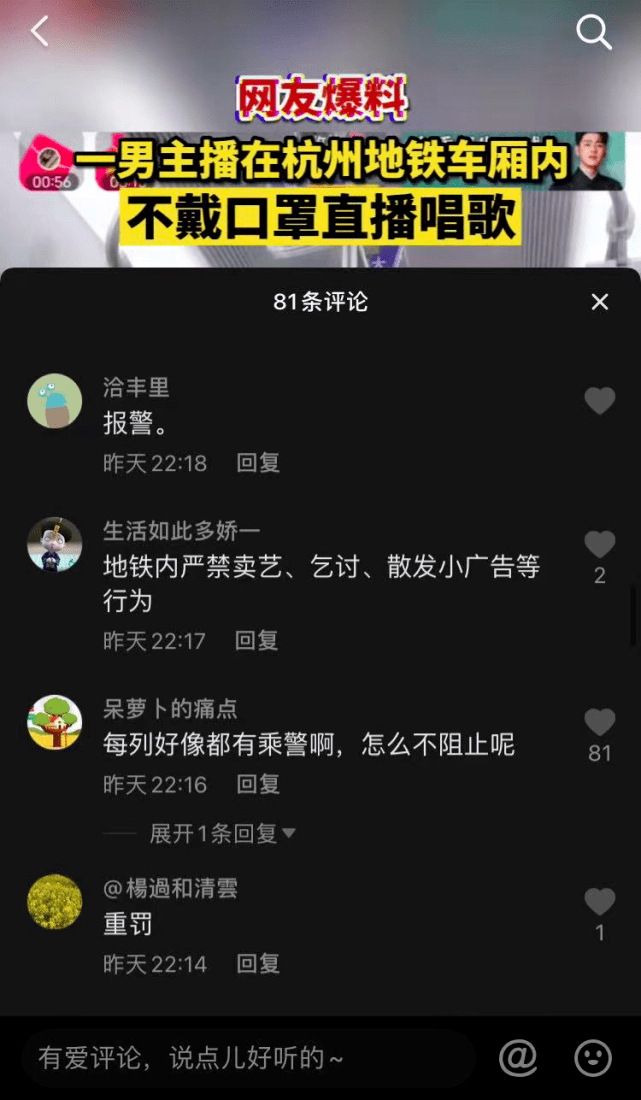
Task: Open 呆萝卜的痛点's profile avatar
Action: pos(54,723)
